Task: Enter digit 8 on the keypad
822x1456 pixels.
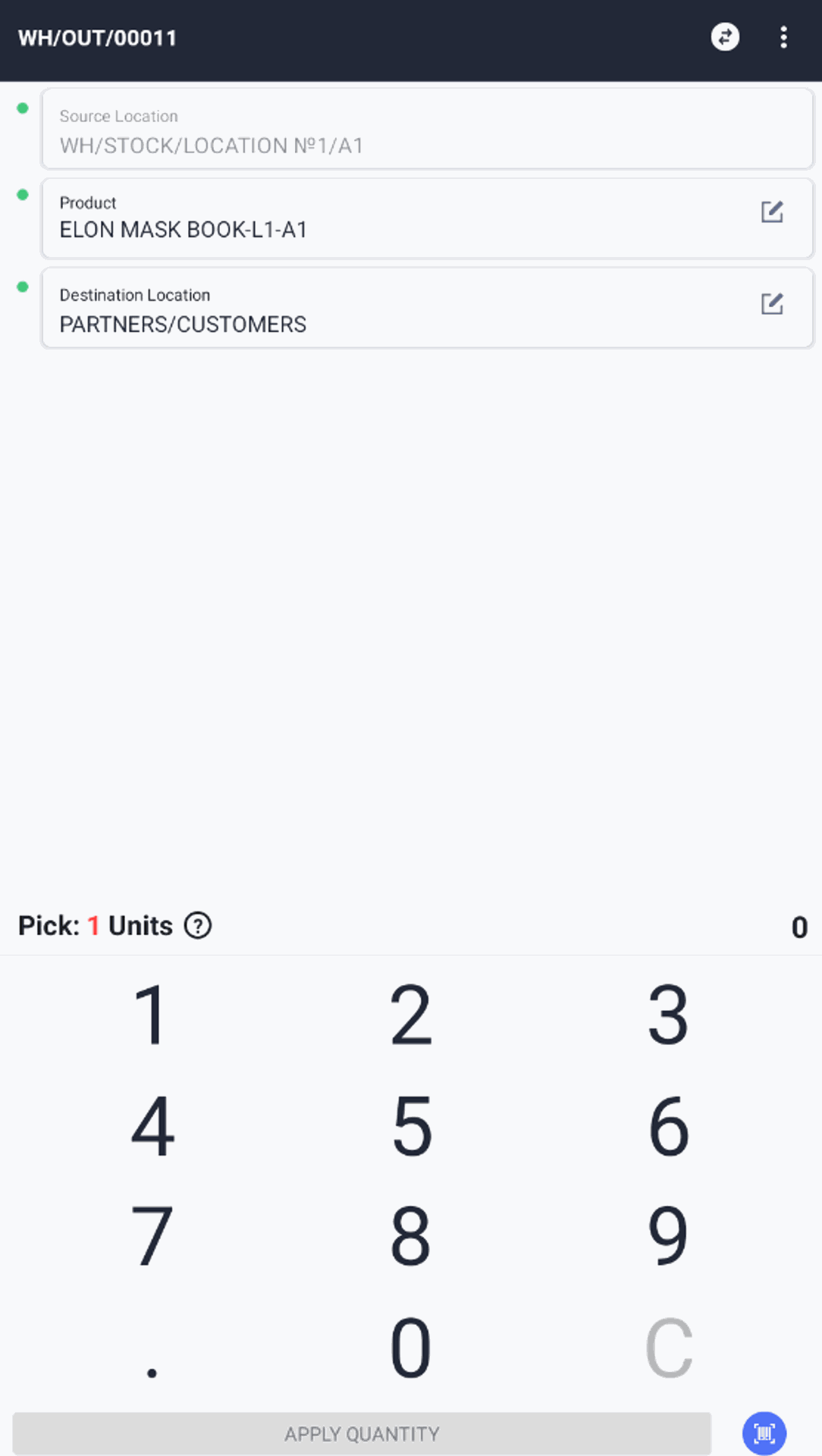Action: pos(411,1236)
